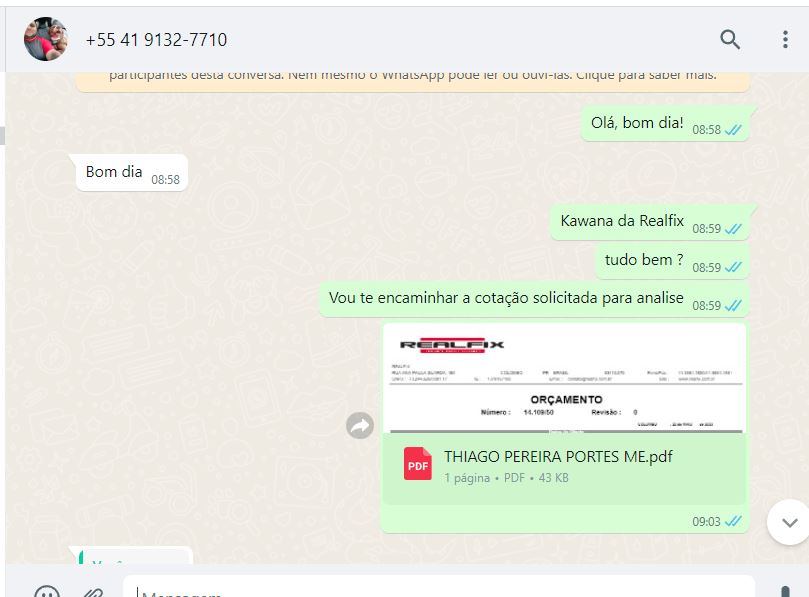Open the emoji picker
Image resolution: width=809 pixels, height=597 pixels.
coord(46,591)
